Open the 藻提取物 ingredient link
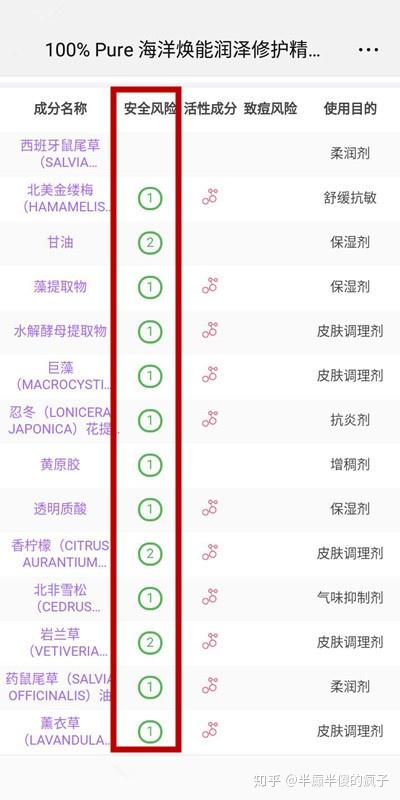400x800 pixels. pyautogui.click(x=60, y=287)
